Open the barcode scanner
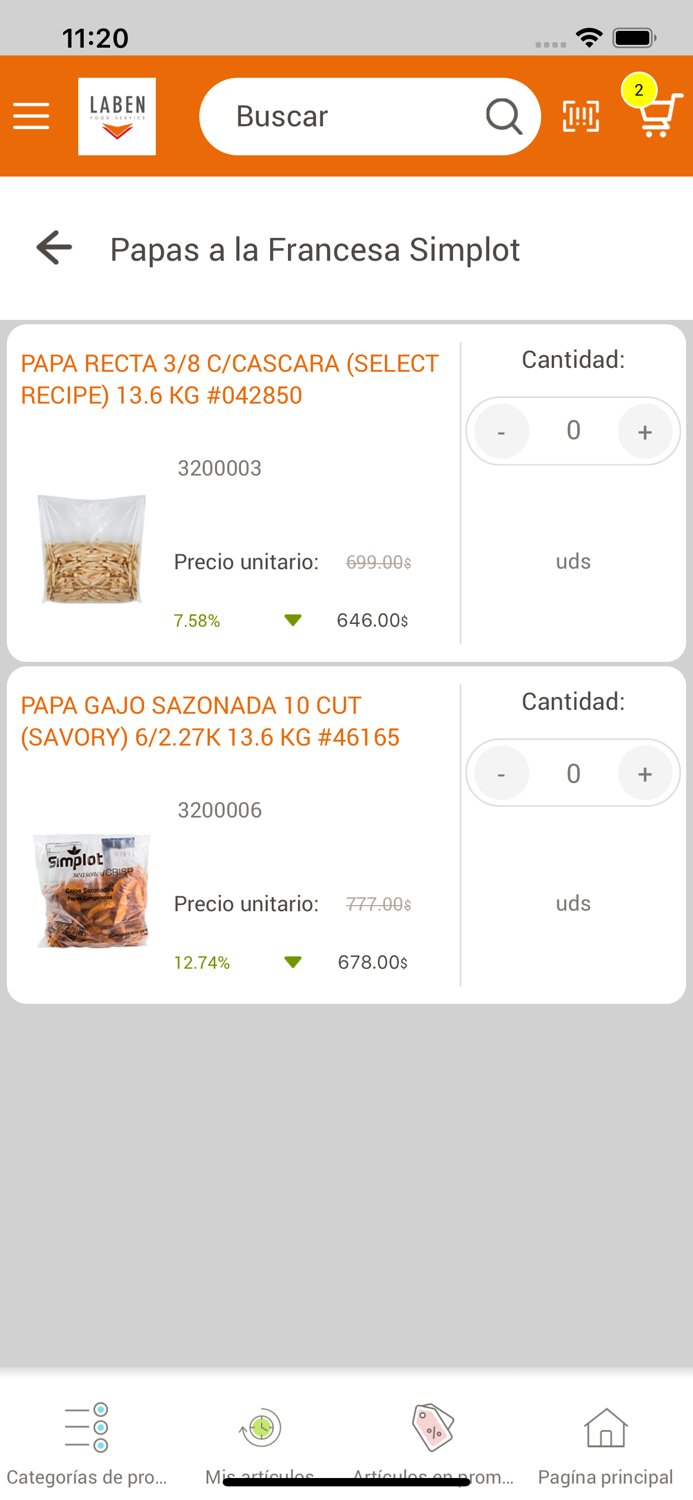The height and width of the screenshot is (1500, 693). coord(581,116)
